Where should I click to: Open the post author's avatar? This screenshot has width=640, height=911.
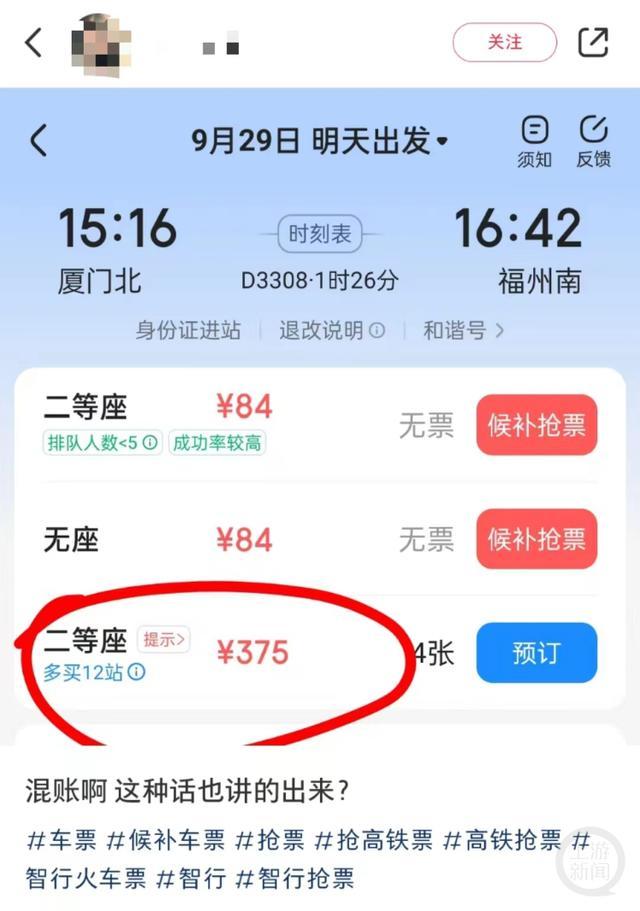[x=103, y=42]
